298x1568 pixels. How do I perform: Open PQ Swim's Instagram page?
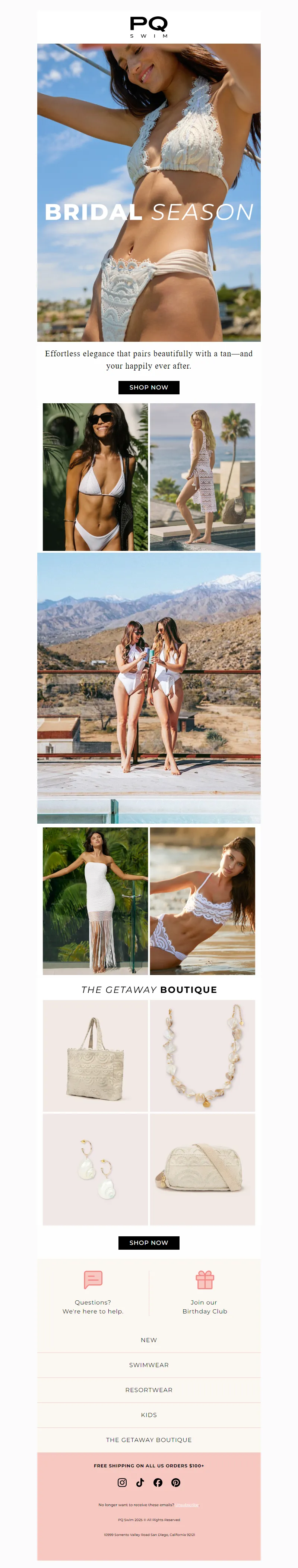[122, 1482]
